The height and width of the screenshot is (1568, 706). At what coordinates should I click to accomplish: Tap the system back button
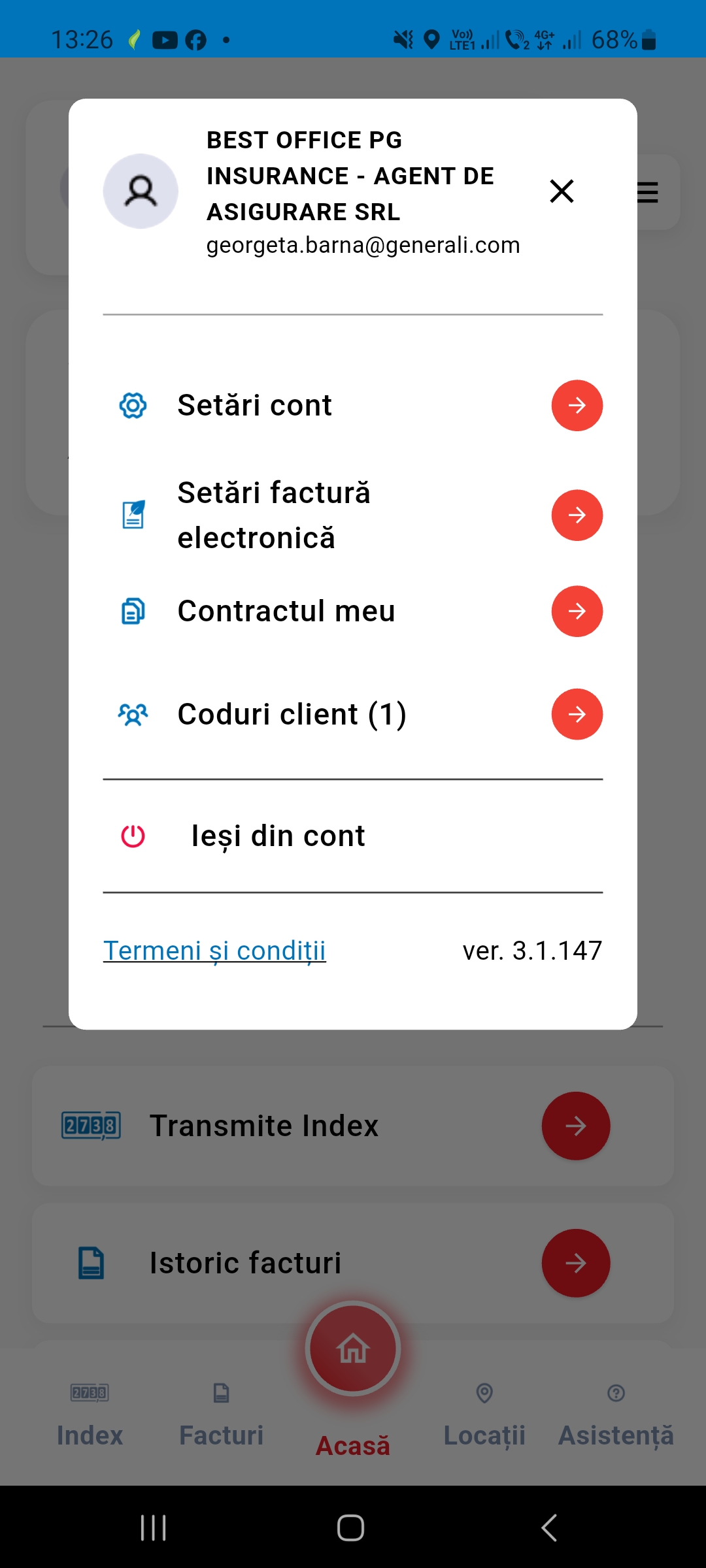(x=549, y=1527)
